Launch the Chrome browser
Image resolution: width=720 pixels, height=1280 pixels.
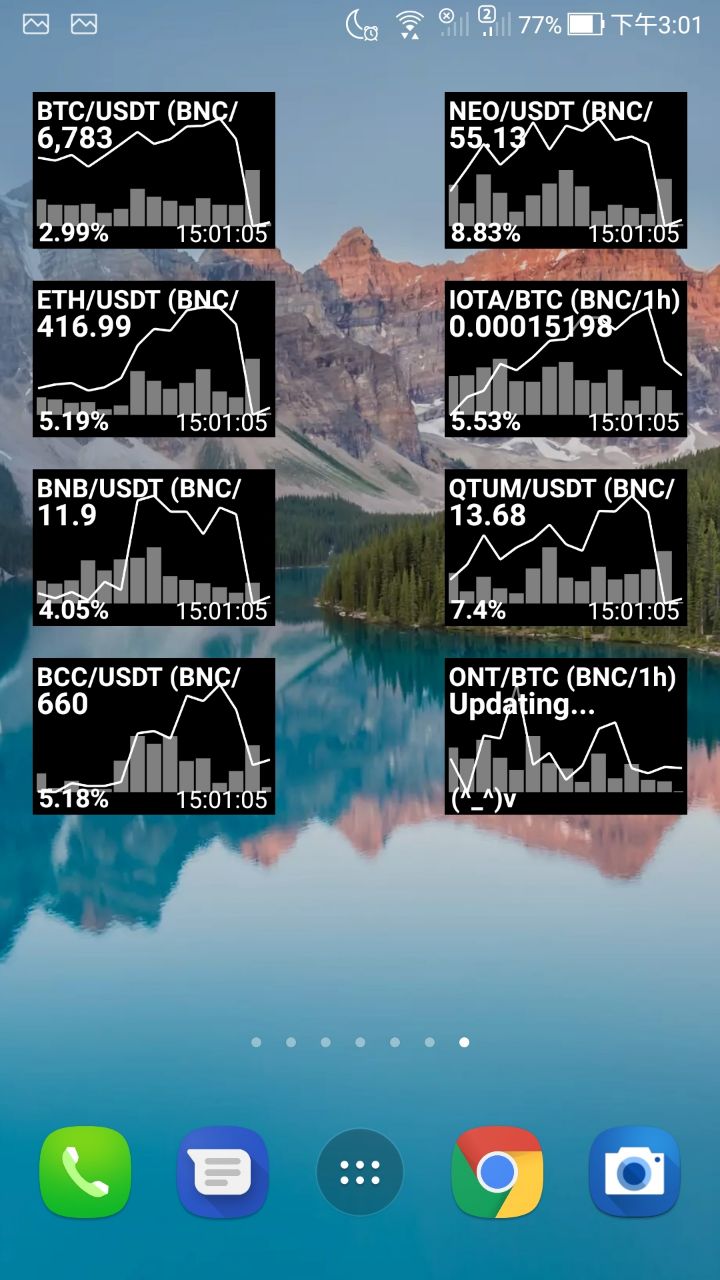click(497, 1172)
